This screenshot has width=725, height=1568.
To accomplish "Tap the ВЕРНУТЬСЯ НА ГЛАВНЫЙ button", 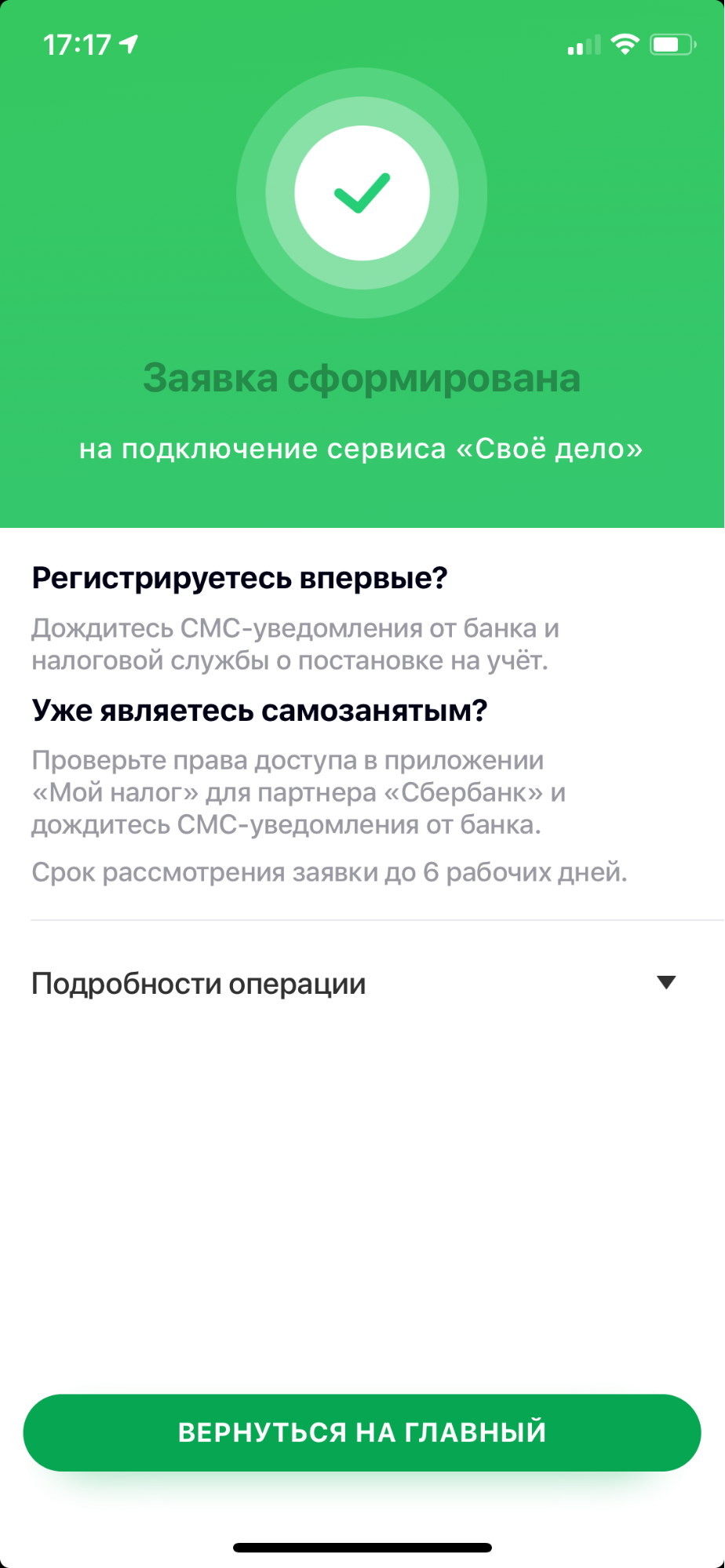I will pos(362,1432).
